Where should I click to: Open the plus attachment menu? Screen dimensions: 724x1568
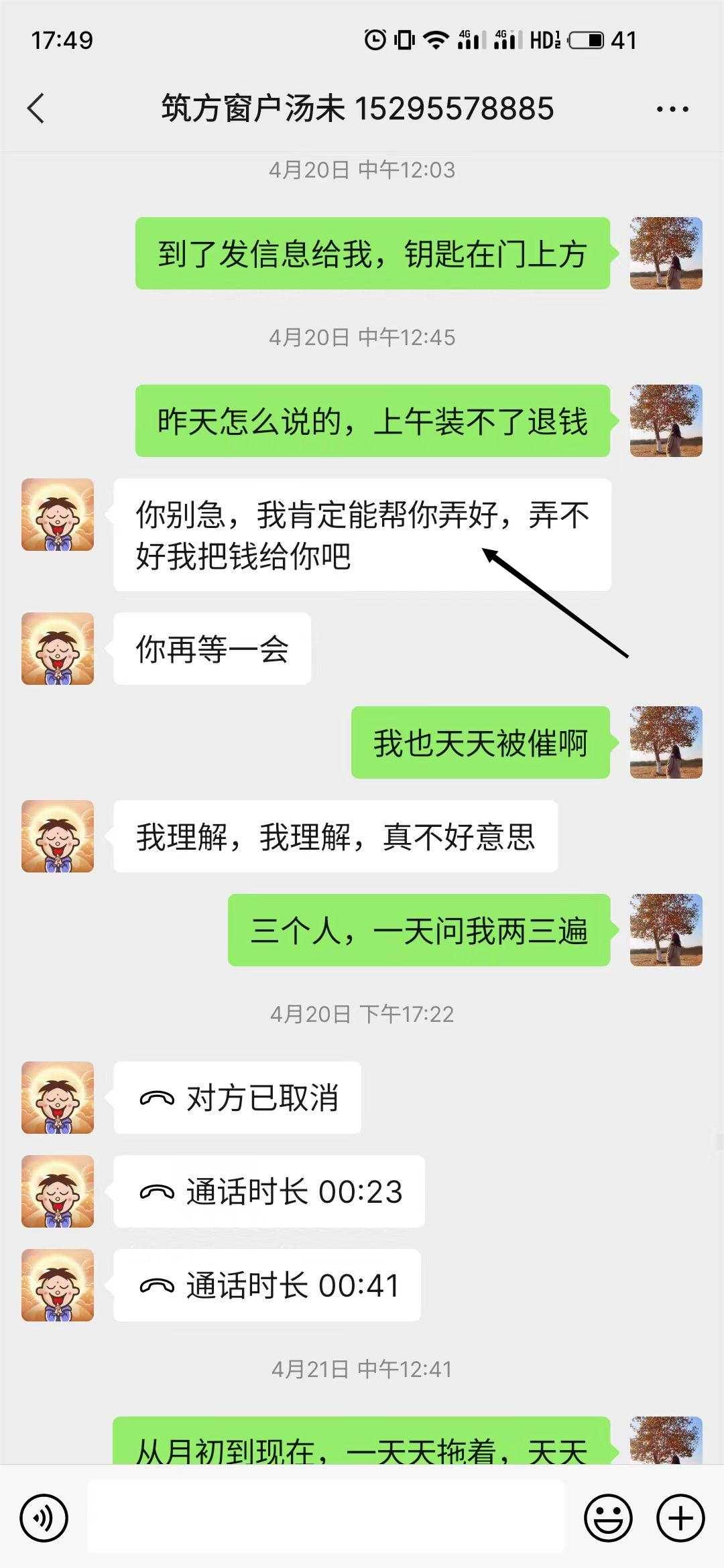click(680, 1518)
